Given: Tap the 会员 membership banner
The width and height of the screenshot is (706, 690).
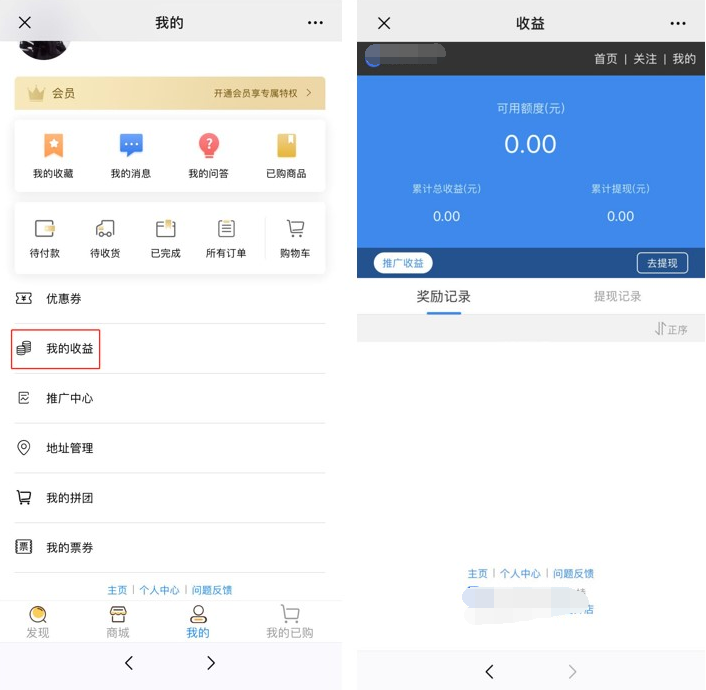Looking at the screenshot, I should 170,93.
